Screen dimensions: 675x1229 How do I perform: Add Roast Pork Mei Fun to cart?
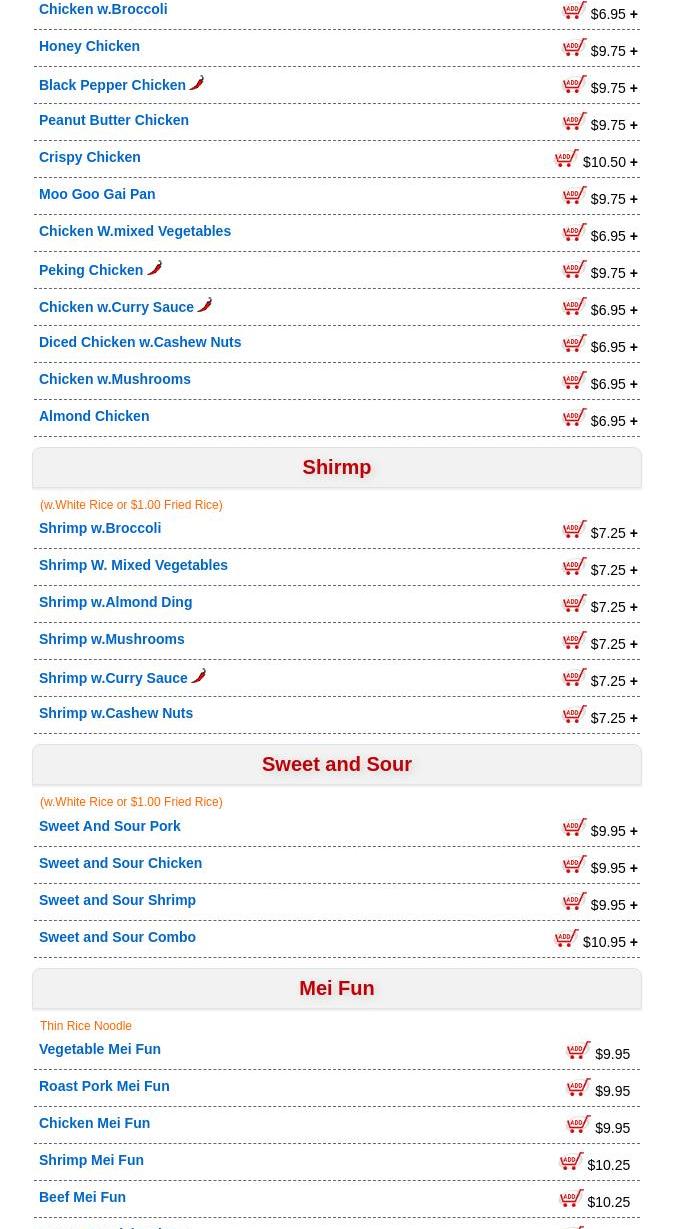tap(579, 1087)
